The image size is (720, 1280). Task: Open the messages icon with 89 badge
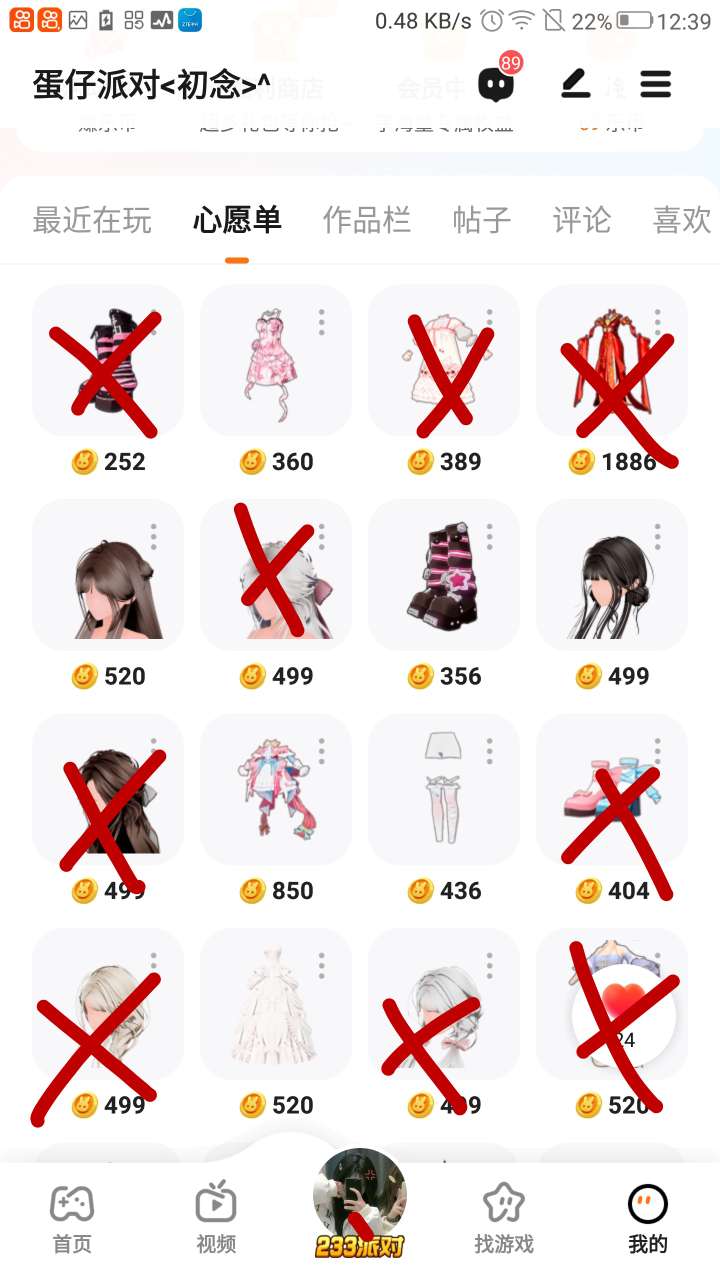[496, 84]
